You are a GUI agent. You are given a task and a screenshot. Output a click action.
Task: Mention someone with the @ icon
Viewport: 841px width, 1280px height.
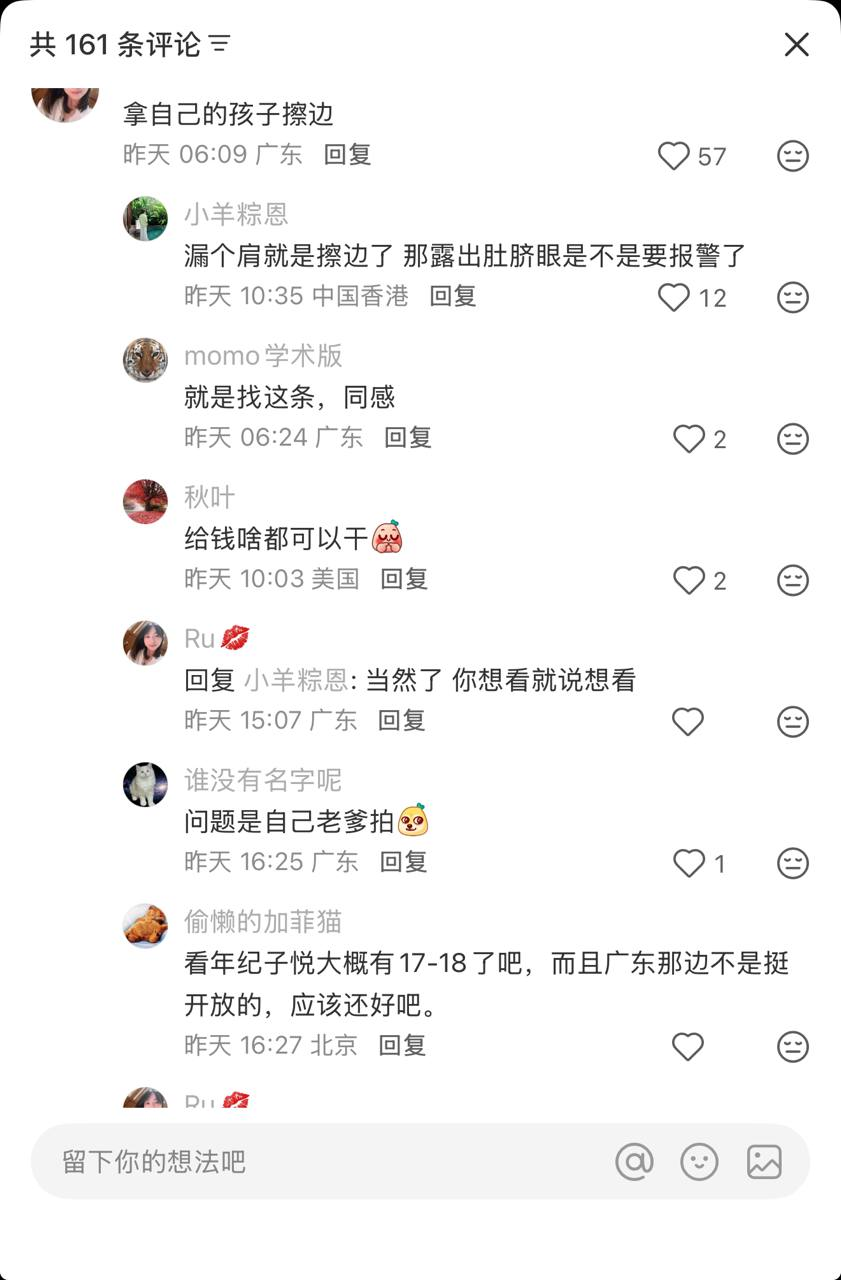[634, 1162]
